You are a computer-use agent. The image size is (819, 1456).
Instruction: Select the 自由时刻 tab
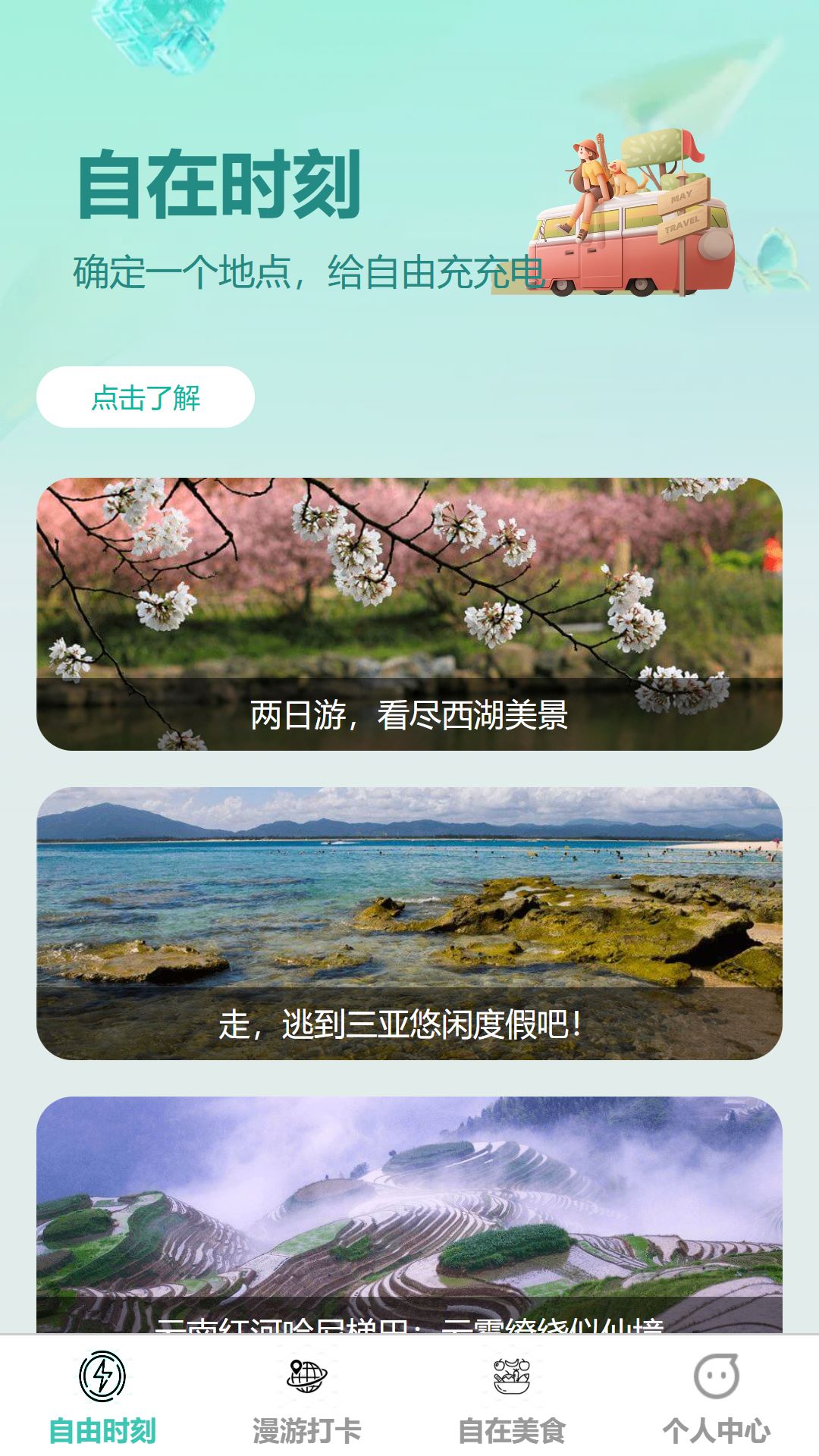tap(102, 1397)
